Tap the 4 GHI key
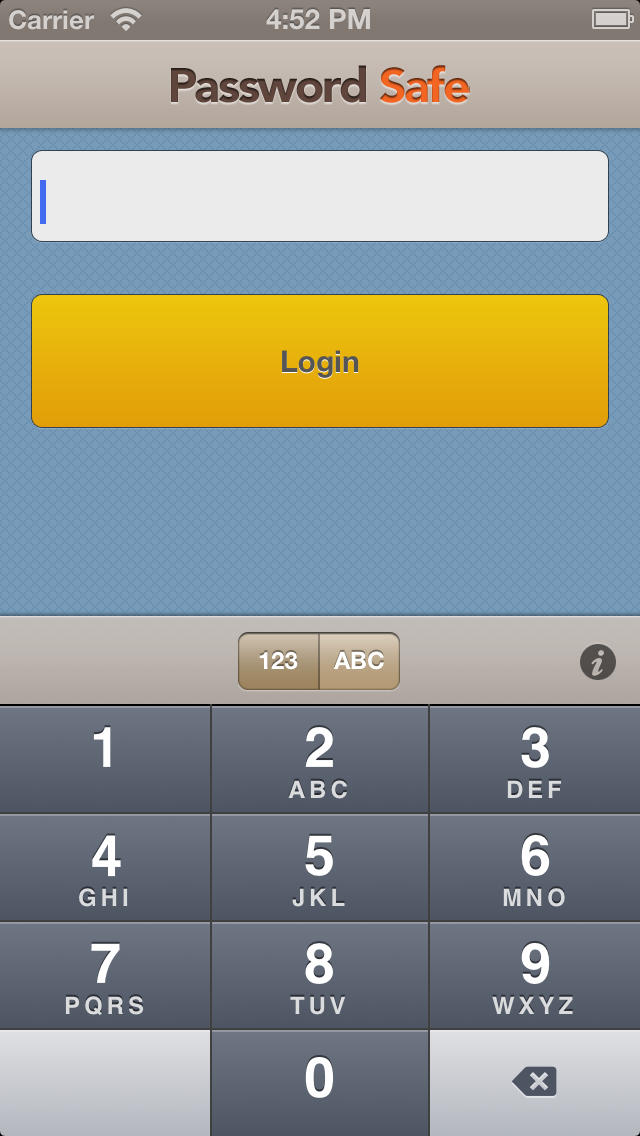The width and height of the screenshot is (640, 1136). [105, 868]
